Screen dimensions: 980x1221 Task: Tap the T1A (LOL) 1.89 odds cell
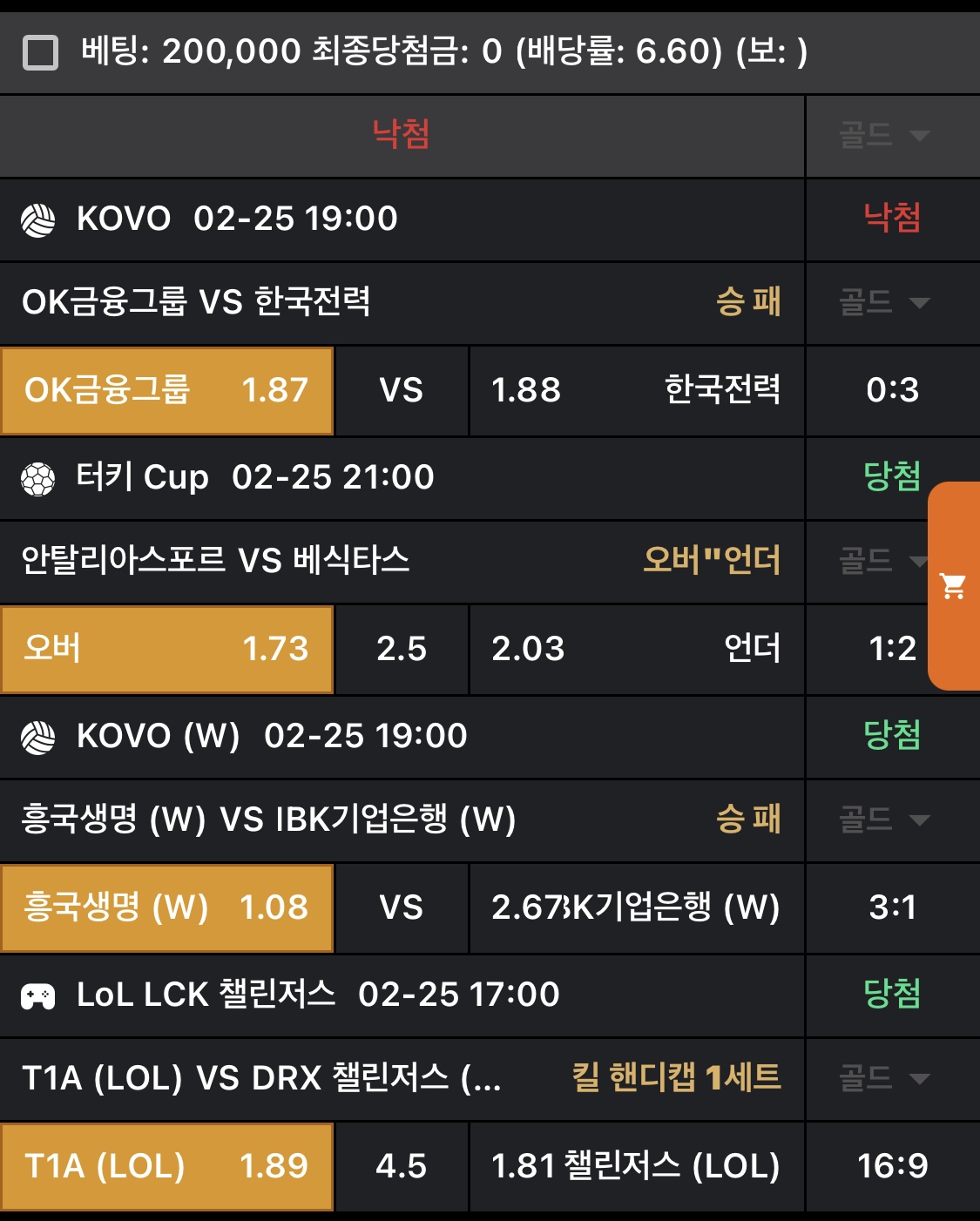[x=167, y=1167]
